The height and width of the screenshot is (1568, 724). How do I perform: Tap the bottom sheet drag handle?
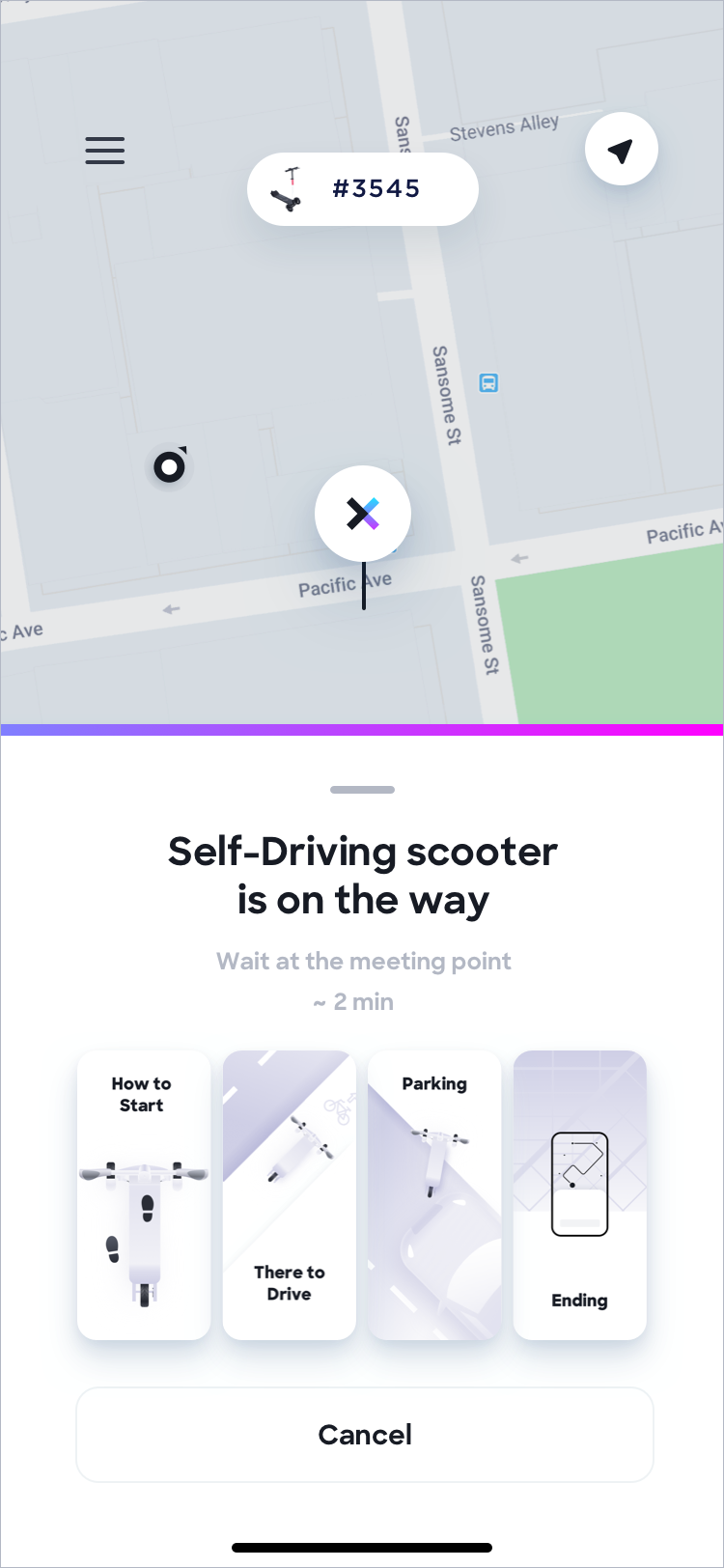(362, 790)
